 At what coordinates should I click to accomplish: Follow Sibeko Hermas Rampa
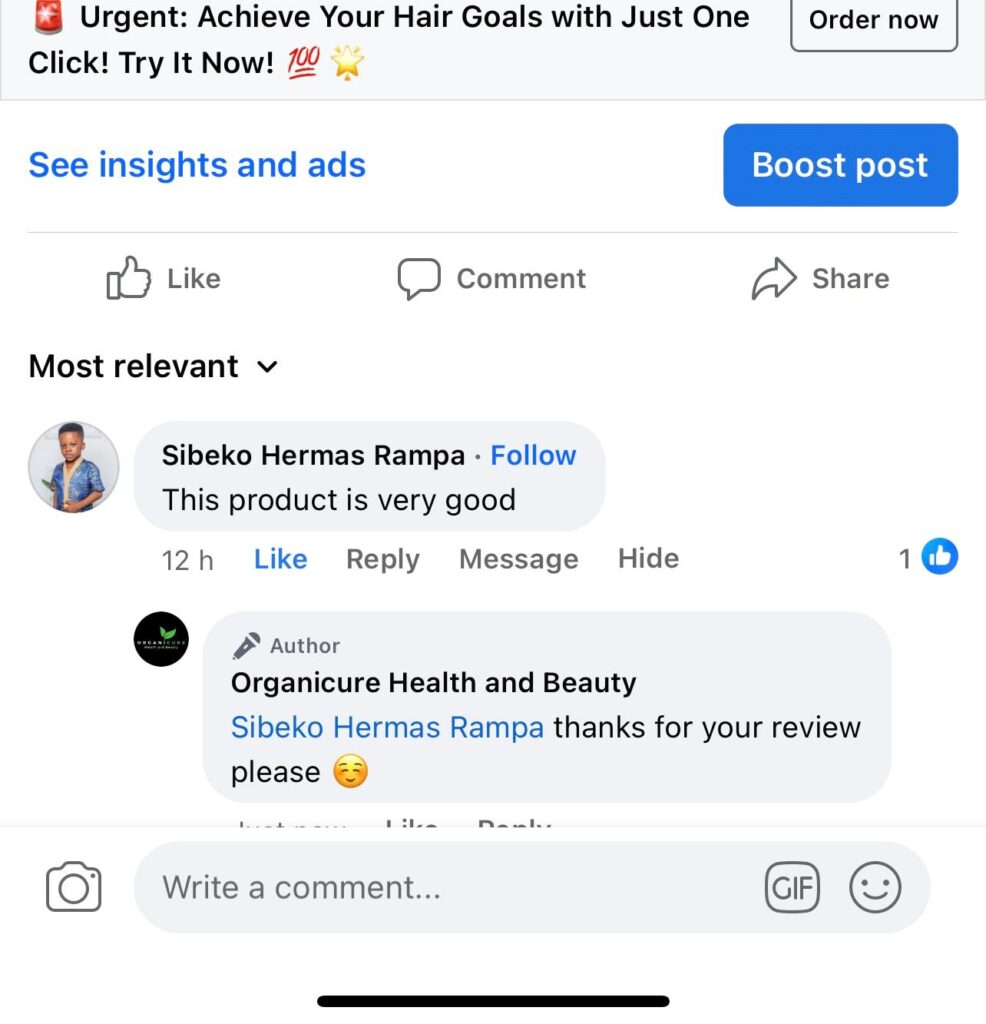[x=533, y=456]
